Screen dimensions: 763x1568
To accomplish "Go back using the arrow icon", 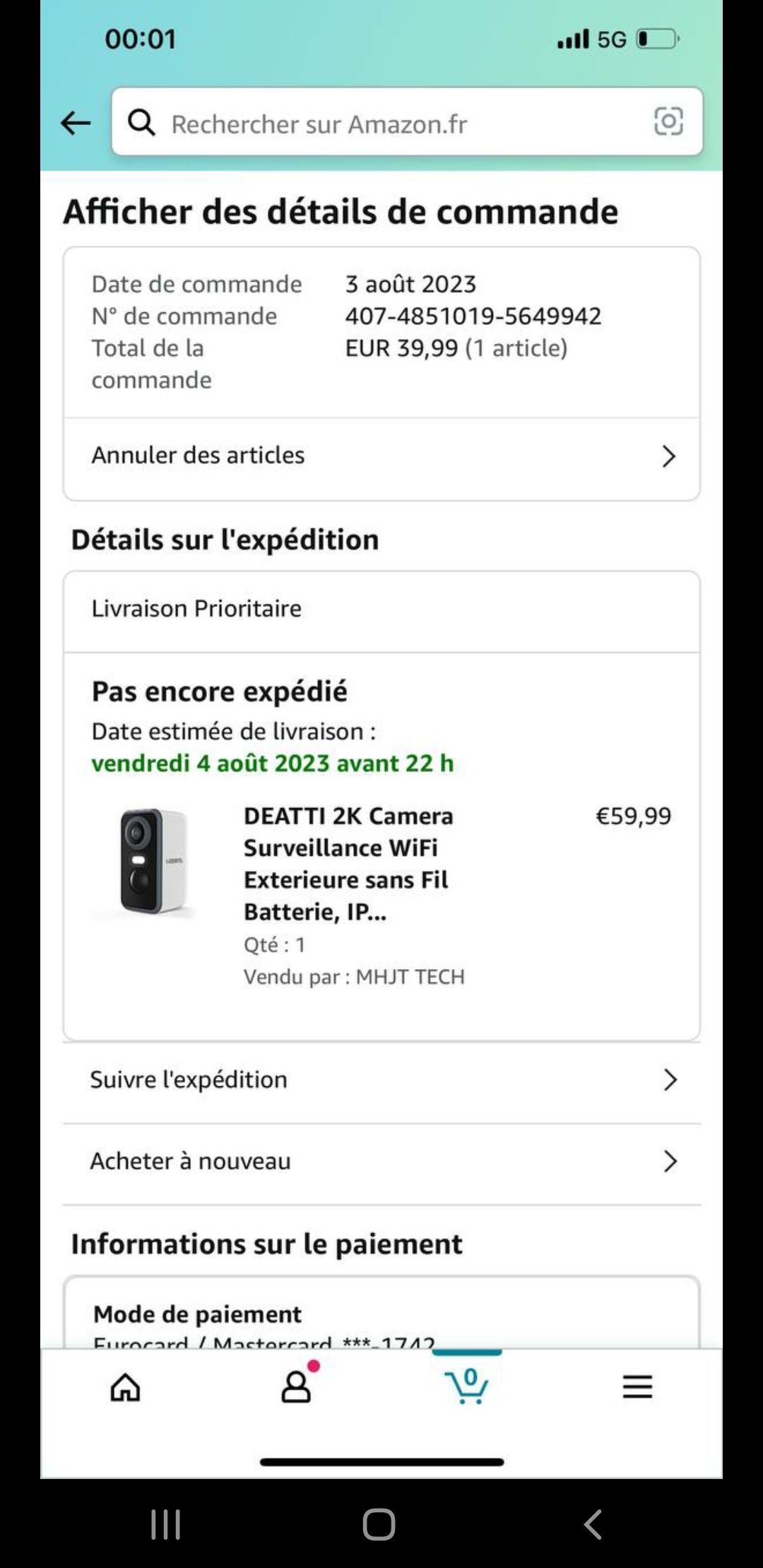I will [x=76, y=123].
